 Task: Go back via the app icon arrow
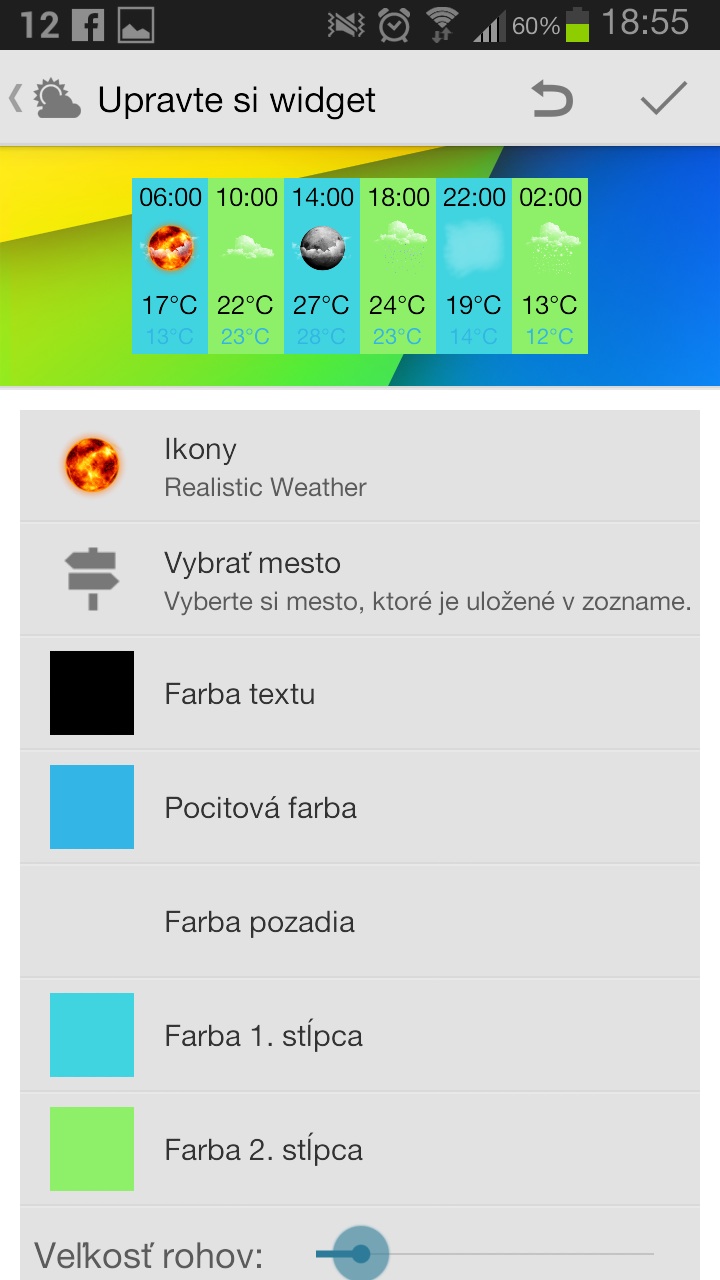[x=45, y=100]
